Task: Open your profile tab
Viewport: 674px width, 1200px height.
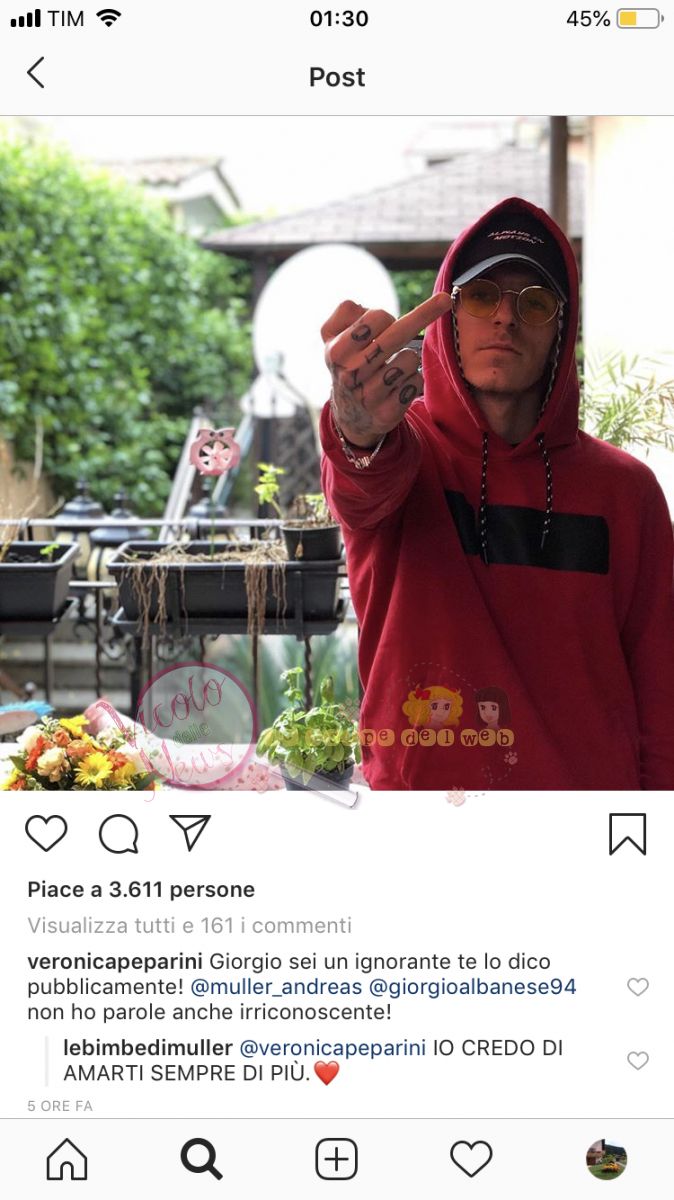Action: [x=606, y=1160]
